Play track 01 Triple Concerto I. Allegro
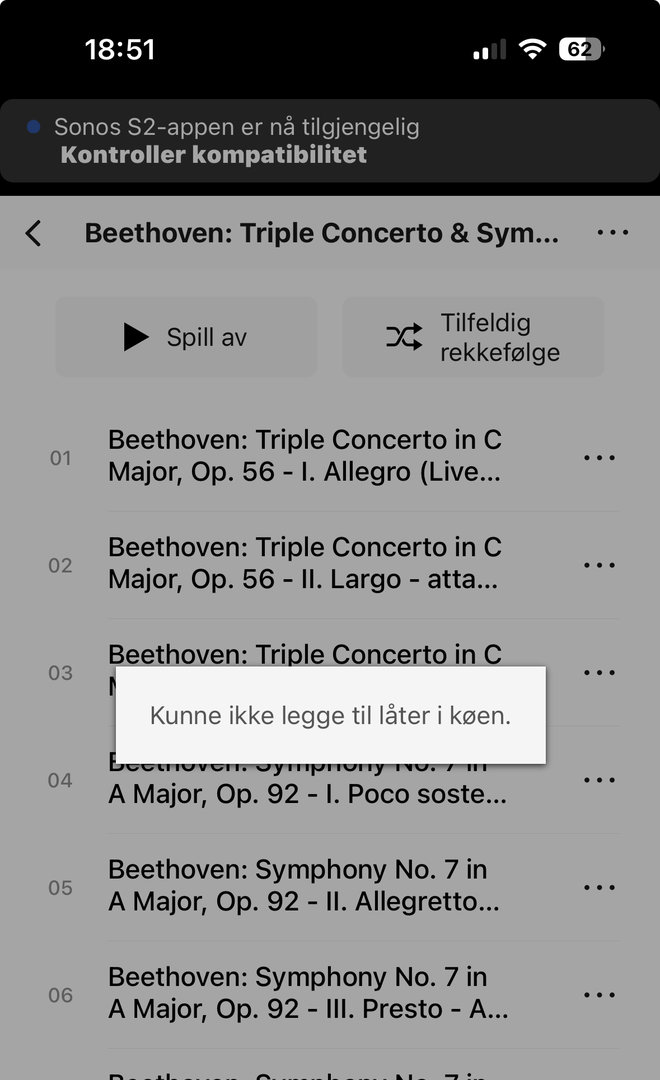This screenshot has height=1080, width=660. [305, 456]
